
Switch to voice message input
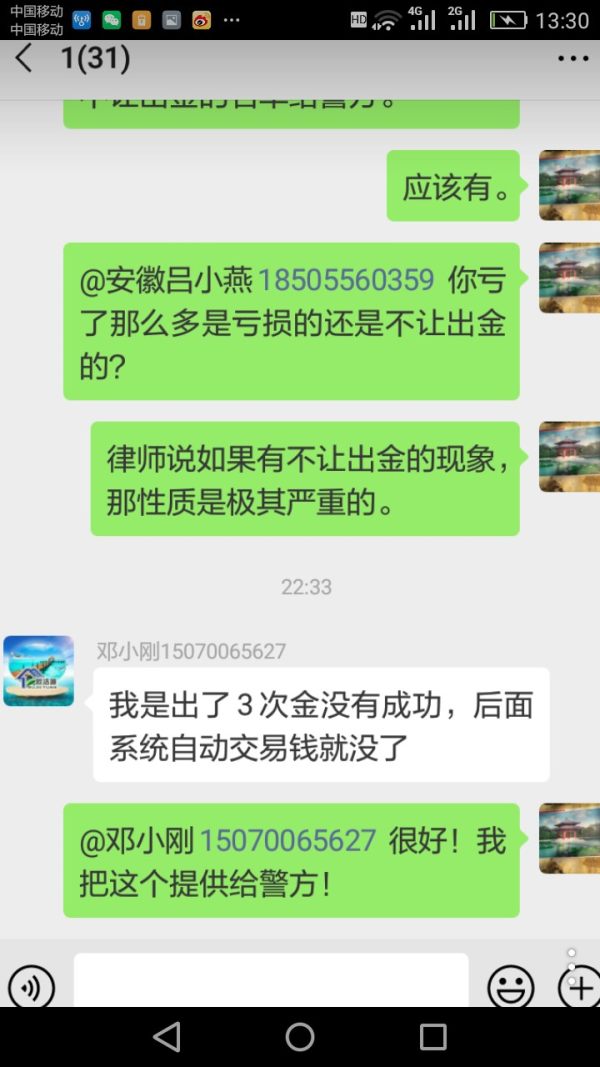pyautogui.click(x=31, y=988)
